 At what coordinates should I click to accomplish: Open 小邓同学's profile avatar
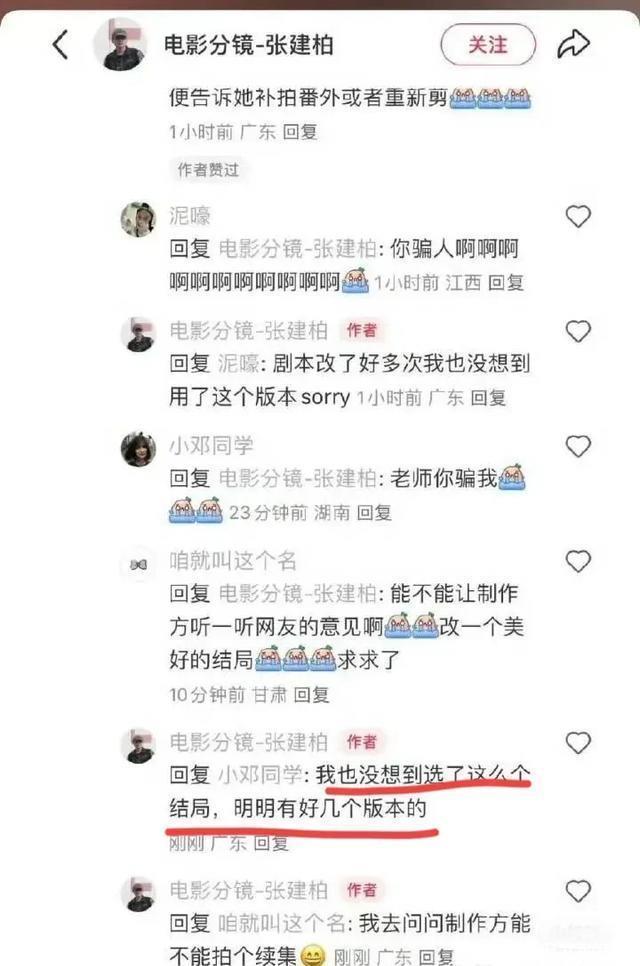point(138,449)
